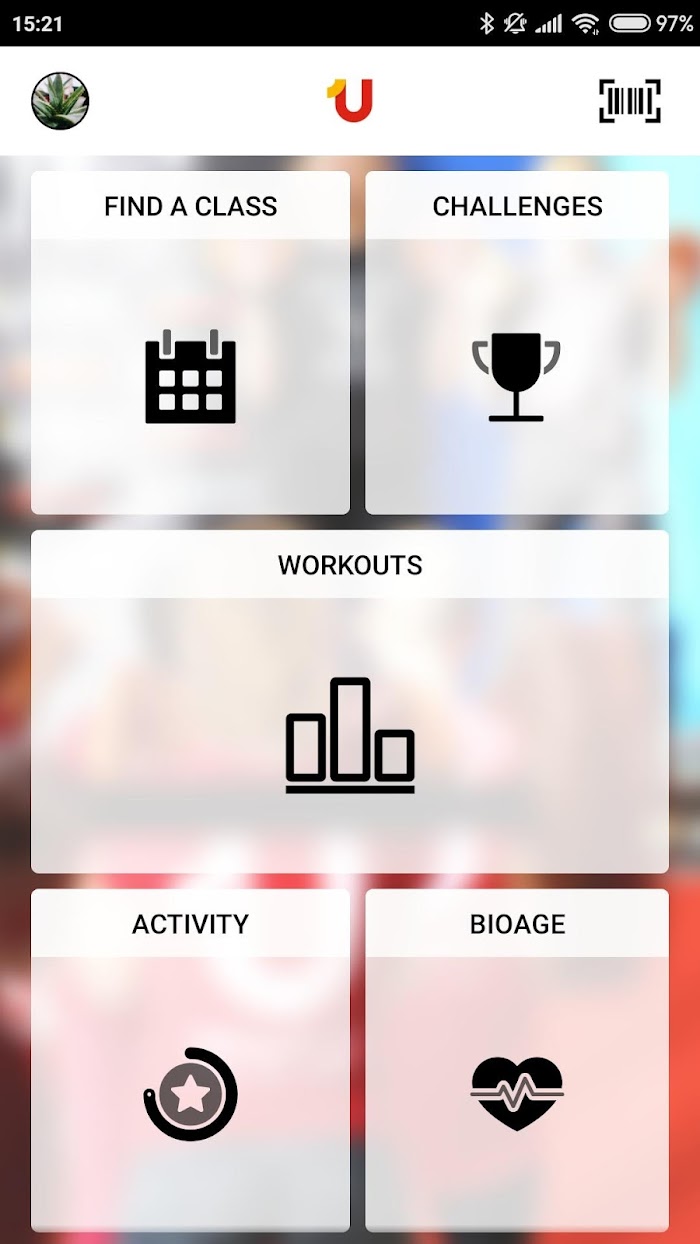
Task: Open the Find a Class tile
Action: coord(191,343)
